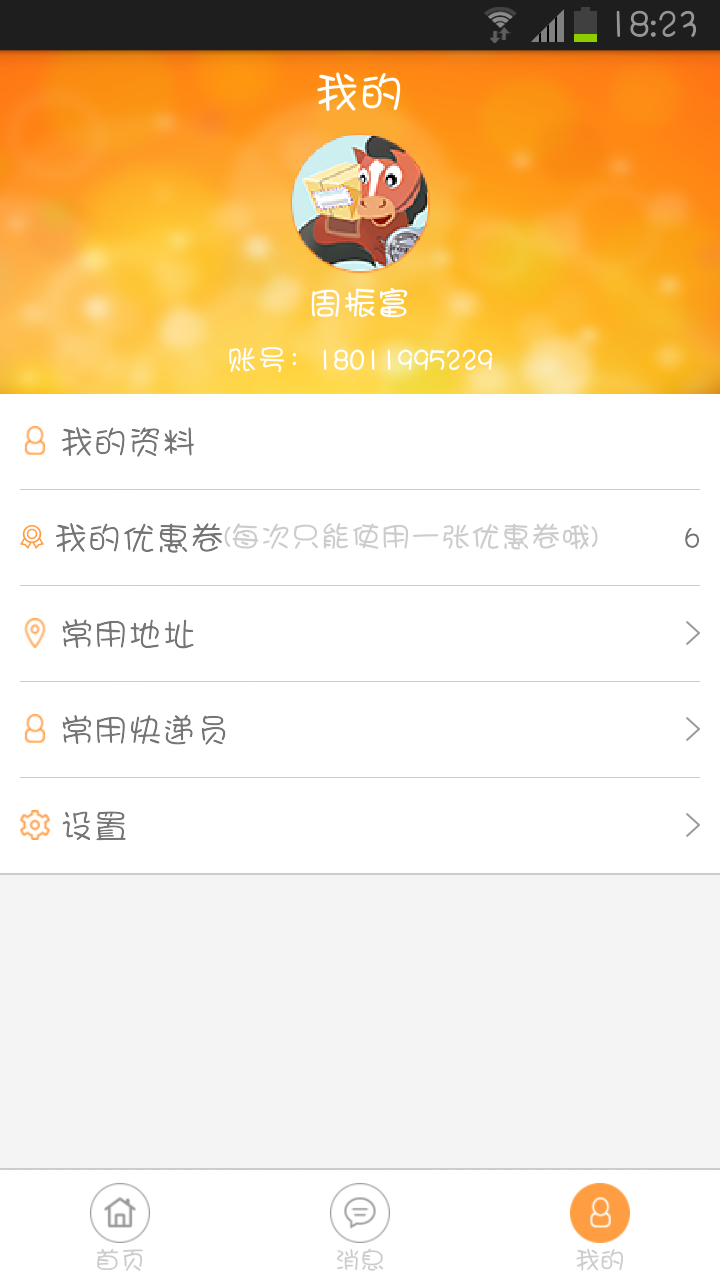Expand the 常用快递员 row via its chevron
The image size is (720, 1280).
coord(692,729)
